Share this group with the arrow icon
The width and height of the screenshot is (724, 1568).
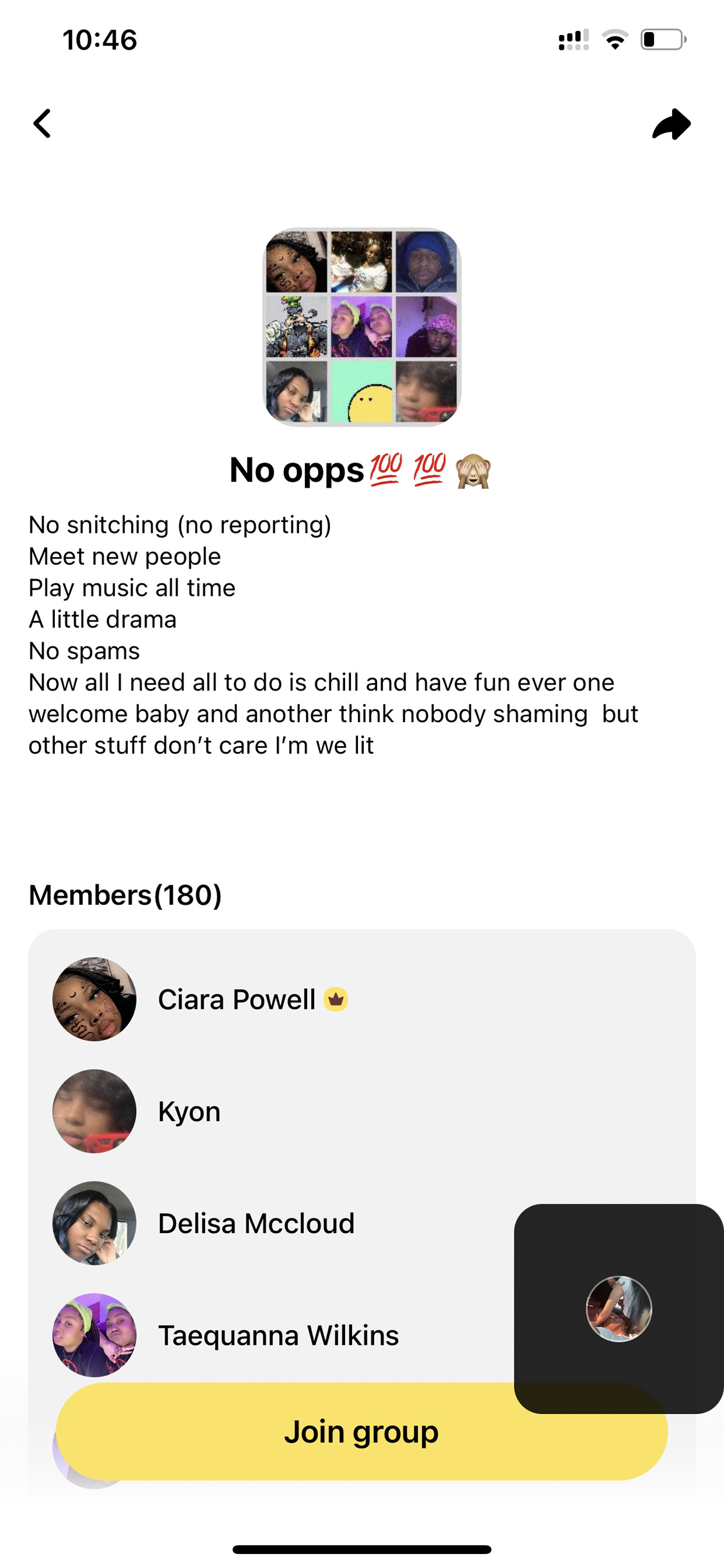(671, 124)
